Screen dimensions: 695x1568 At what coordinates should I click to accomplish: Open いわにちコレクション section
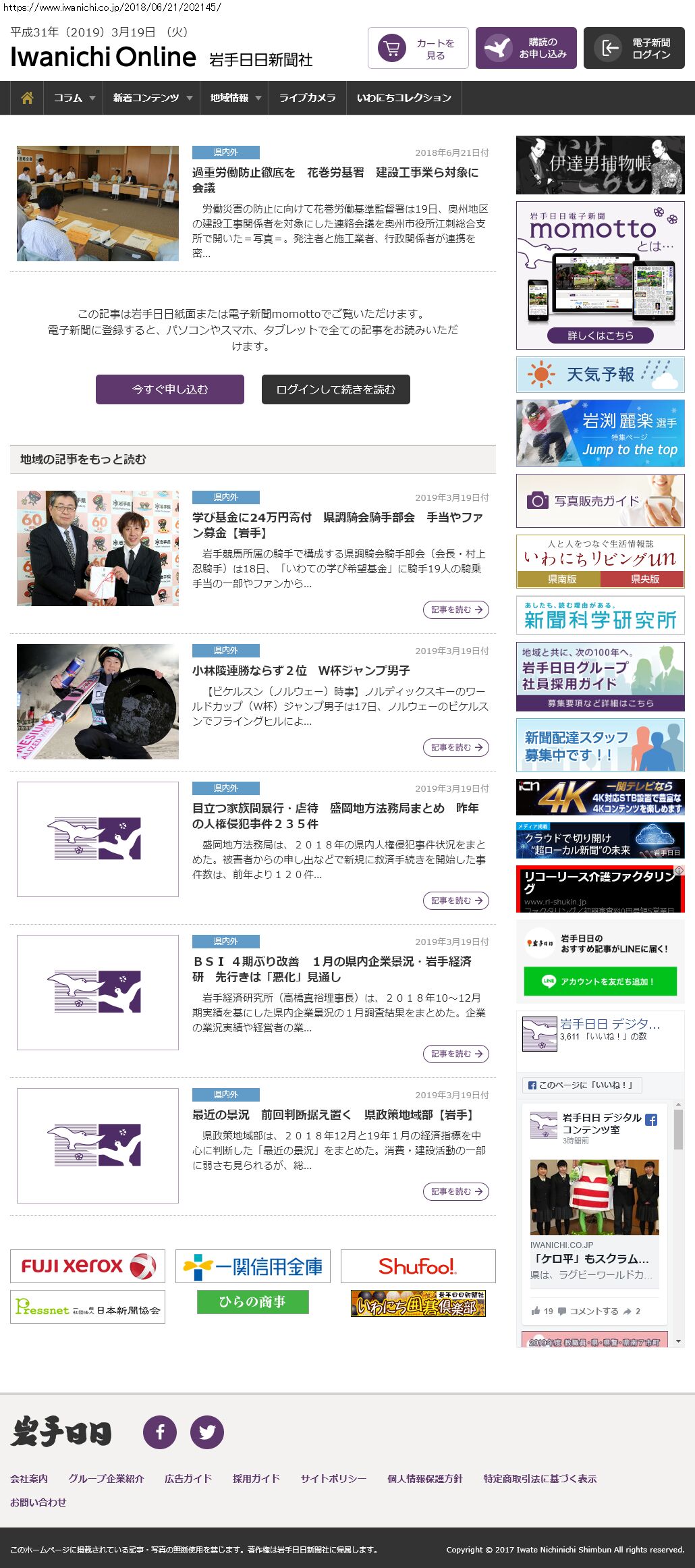coord(404,98)
